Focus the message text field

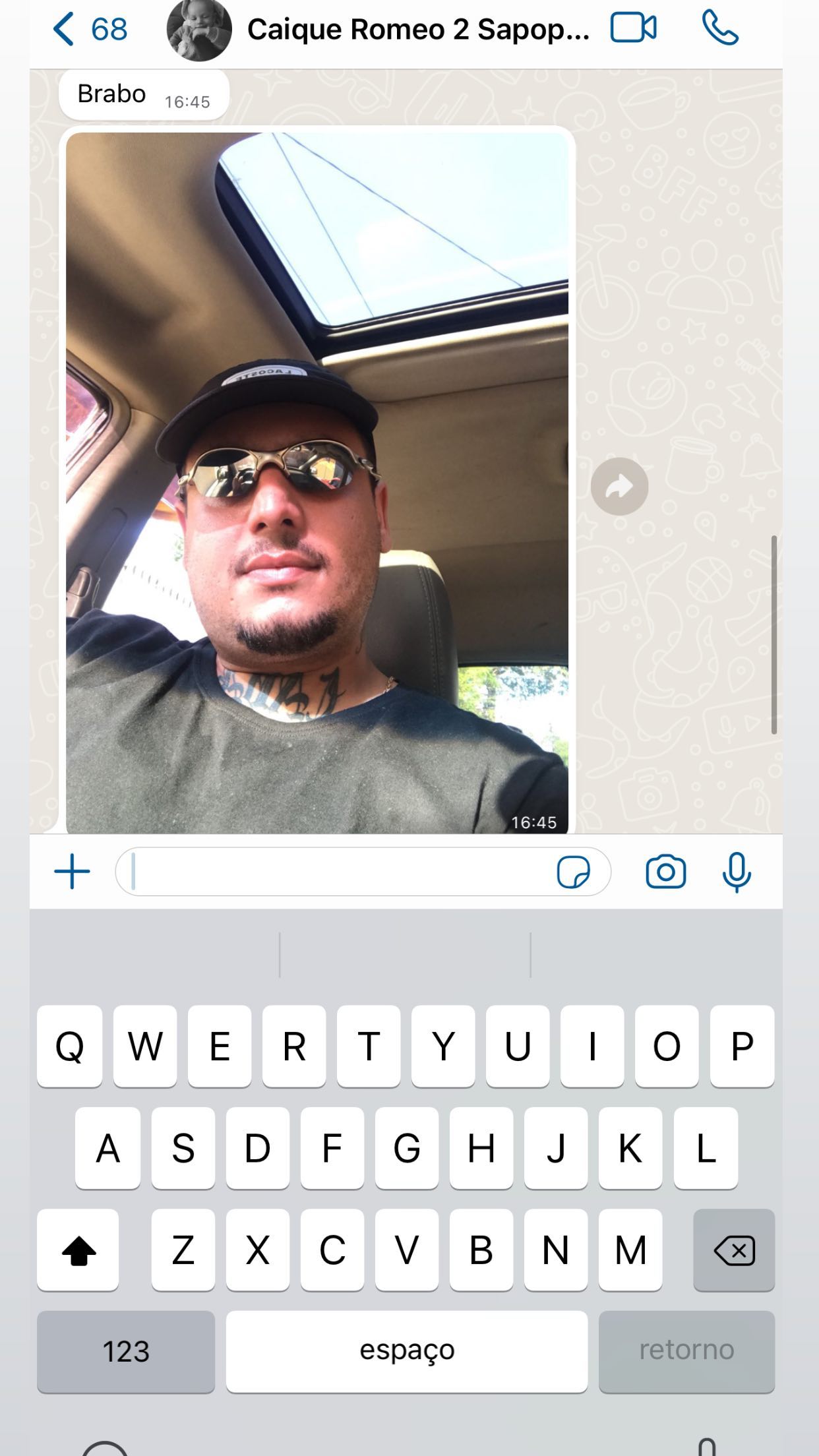pyautogui.click(x=336, y=872)
